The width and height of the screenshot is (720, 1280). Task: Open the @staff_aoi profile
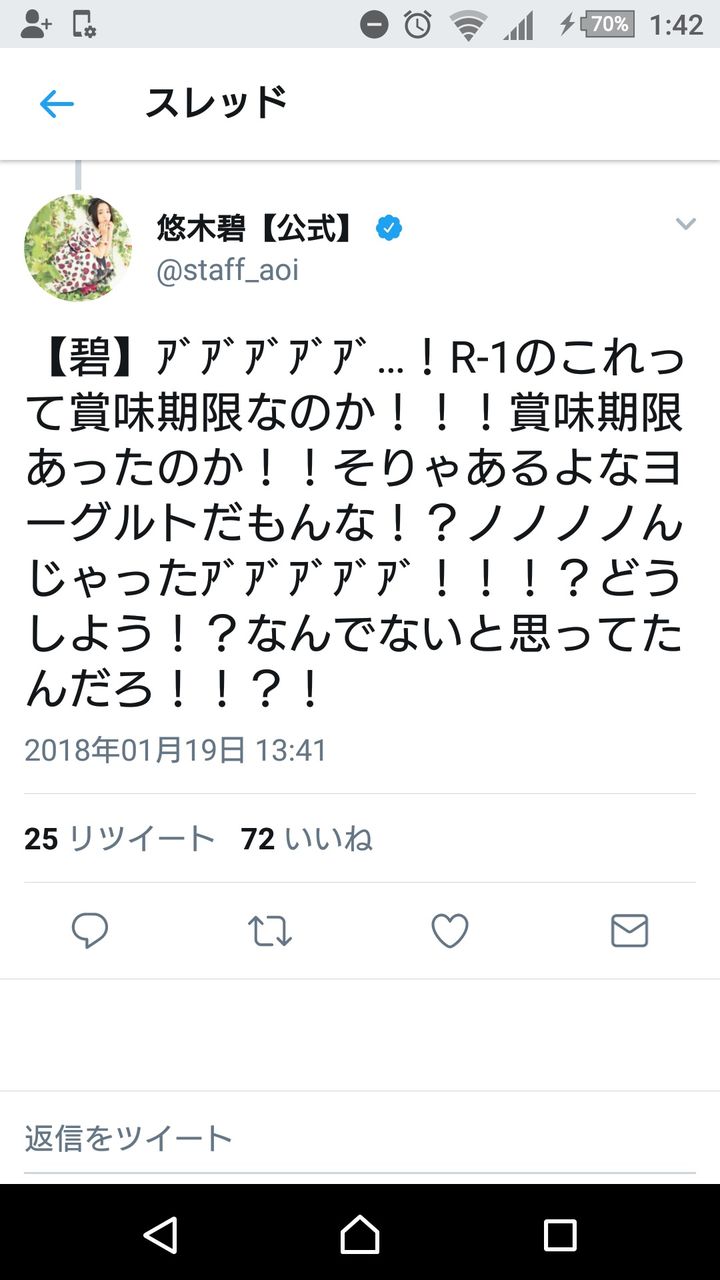click(227, 270)
